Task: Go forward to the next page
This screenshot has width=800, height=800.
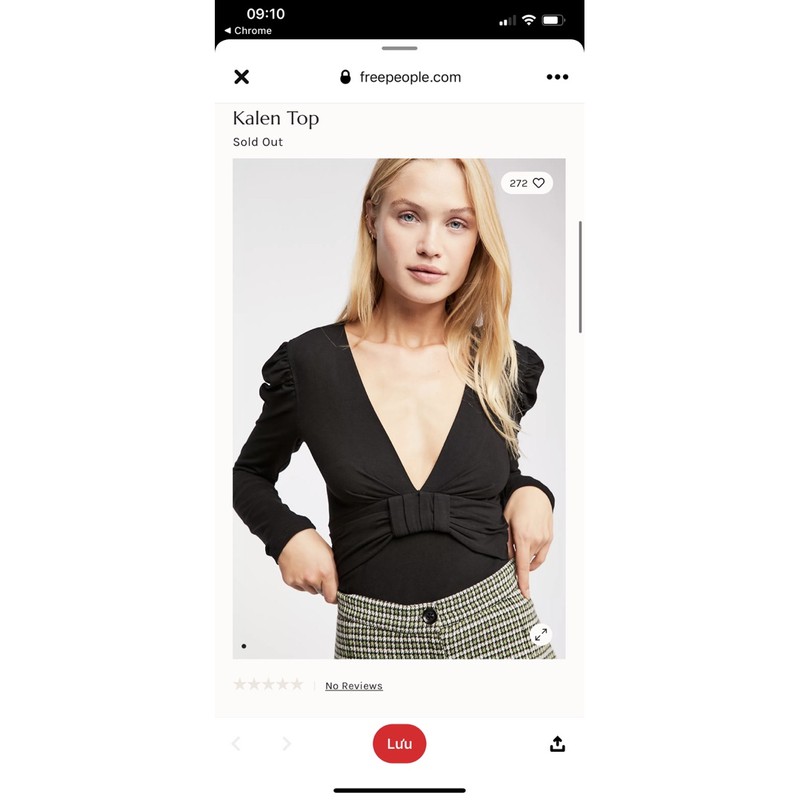Action: [x=287, y=743]
